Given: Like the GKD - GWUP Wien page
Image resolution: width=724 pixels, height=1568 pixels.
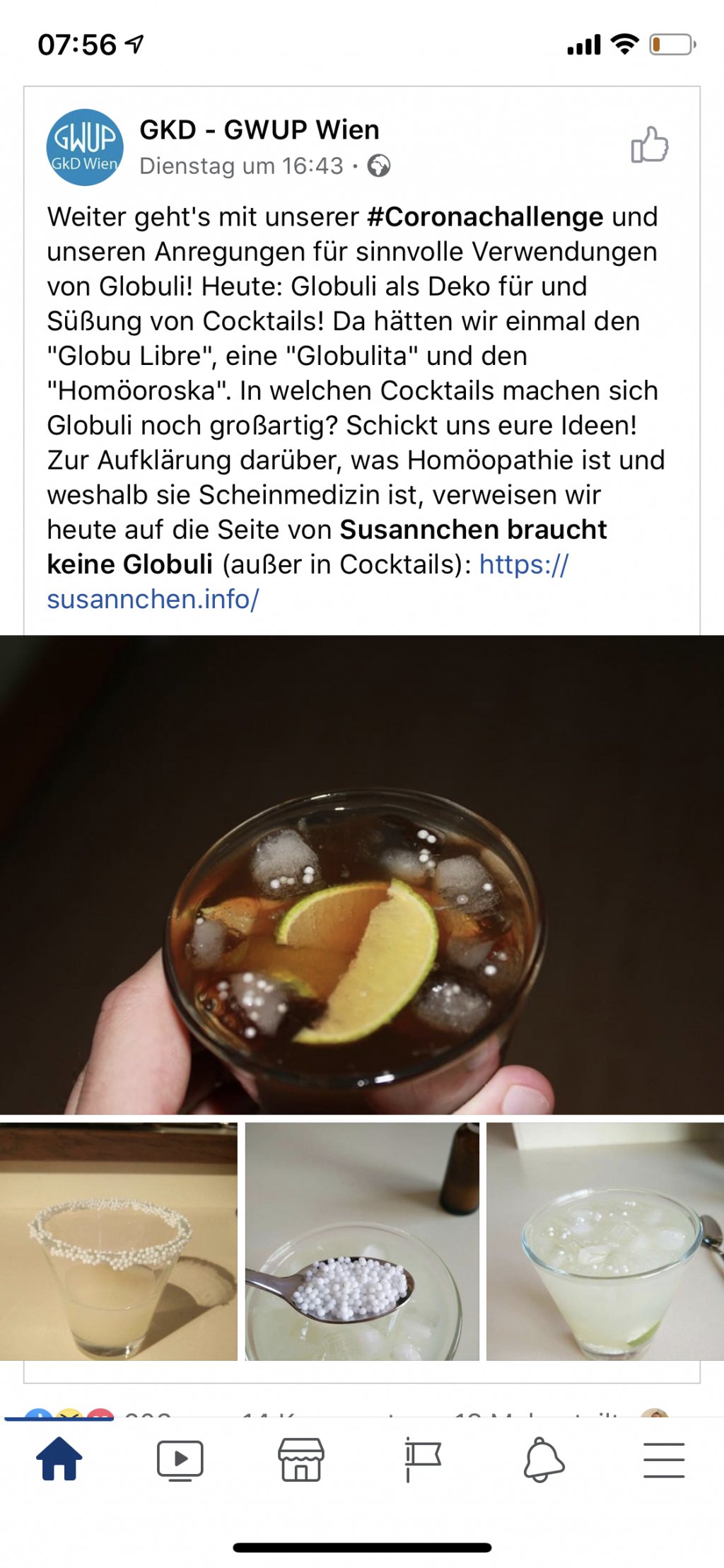Looking at the screenshot, I should [649, 145].
